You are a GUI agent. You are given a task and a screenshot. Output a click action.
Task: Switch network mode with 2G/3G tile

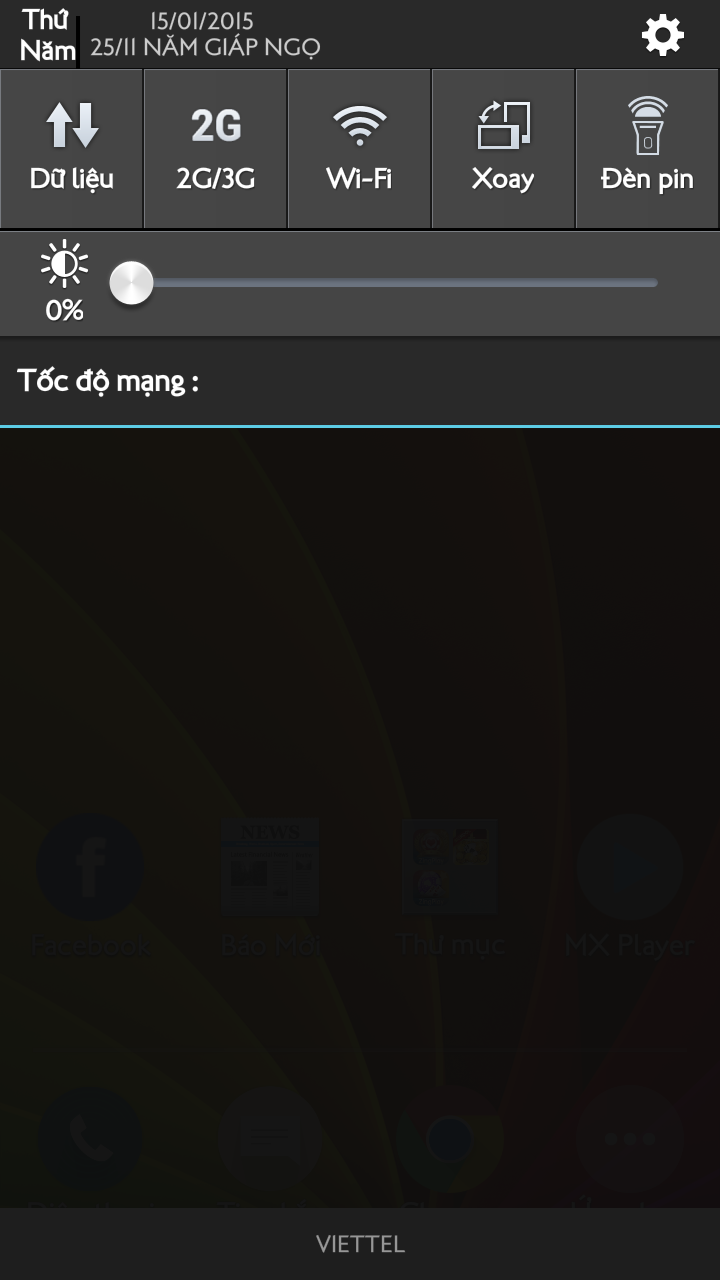tap(216, 149)
